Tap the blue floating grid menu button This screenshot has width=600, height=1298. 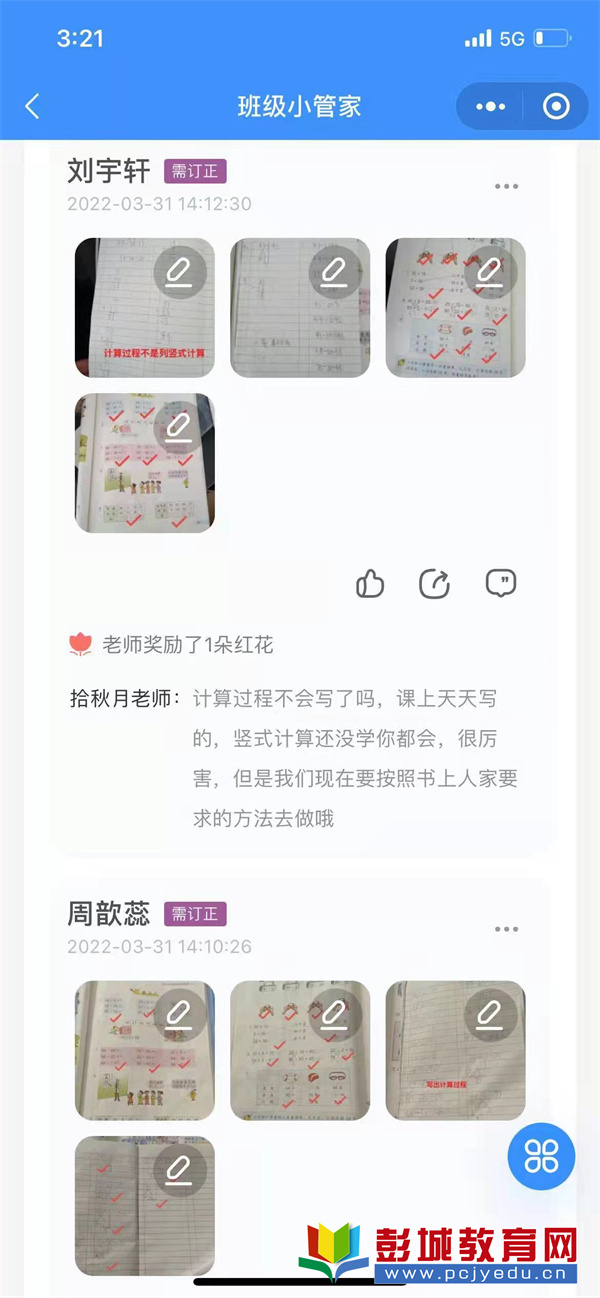point(541,1157)
